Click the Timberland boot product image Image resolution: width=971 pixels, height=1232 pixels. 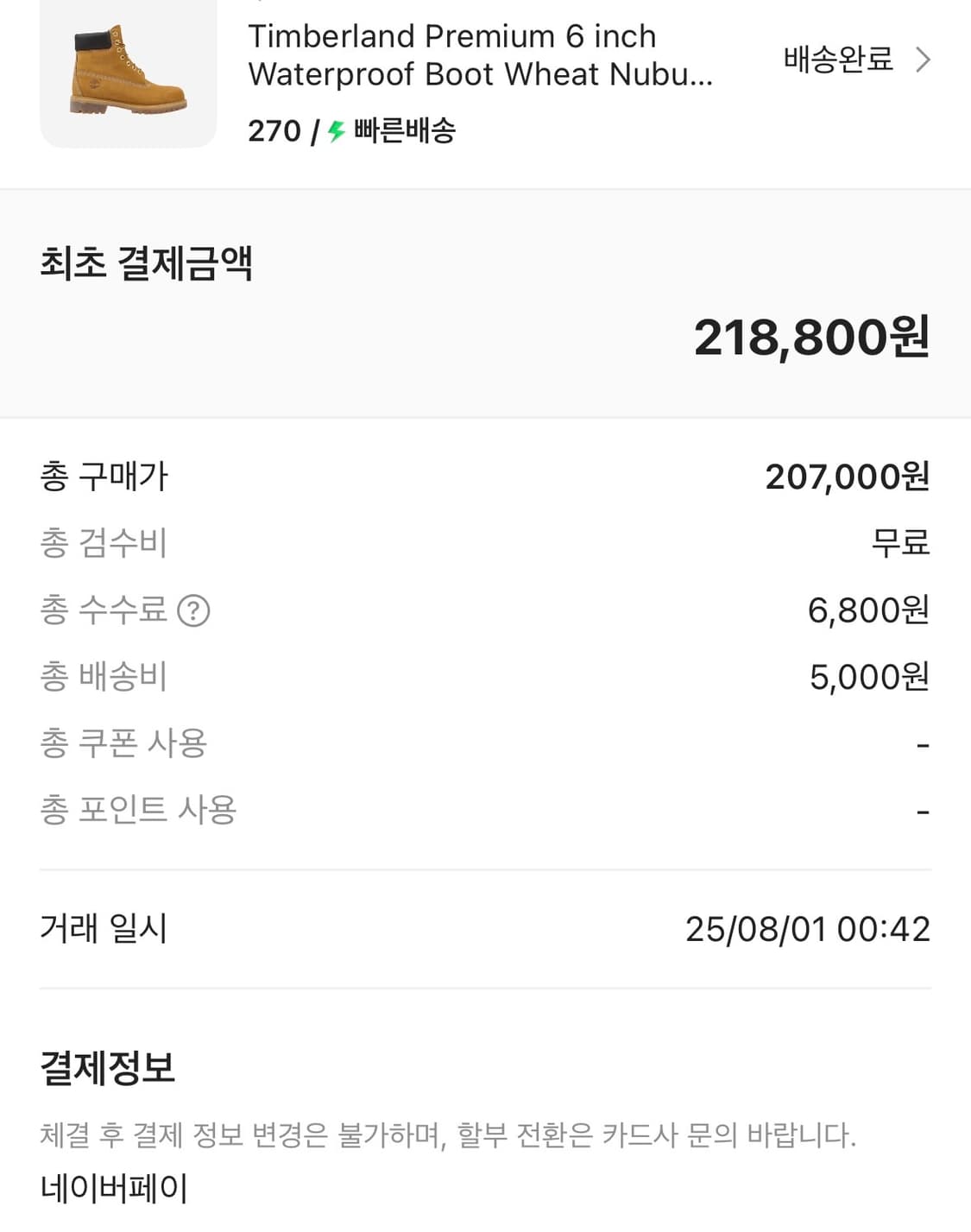pyautogui.click(x=128, y=71)
